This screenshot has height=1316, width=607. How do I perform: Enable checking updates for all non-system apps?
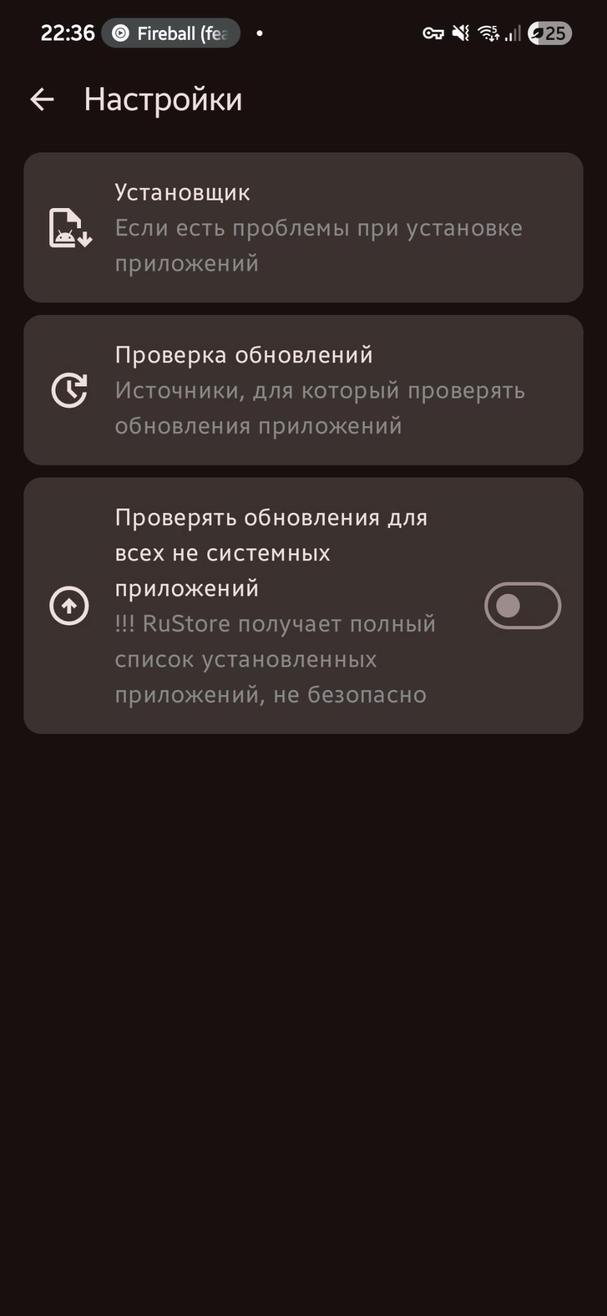coord(522,606)
